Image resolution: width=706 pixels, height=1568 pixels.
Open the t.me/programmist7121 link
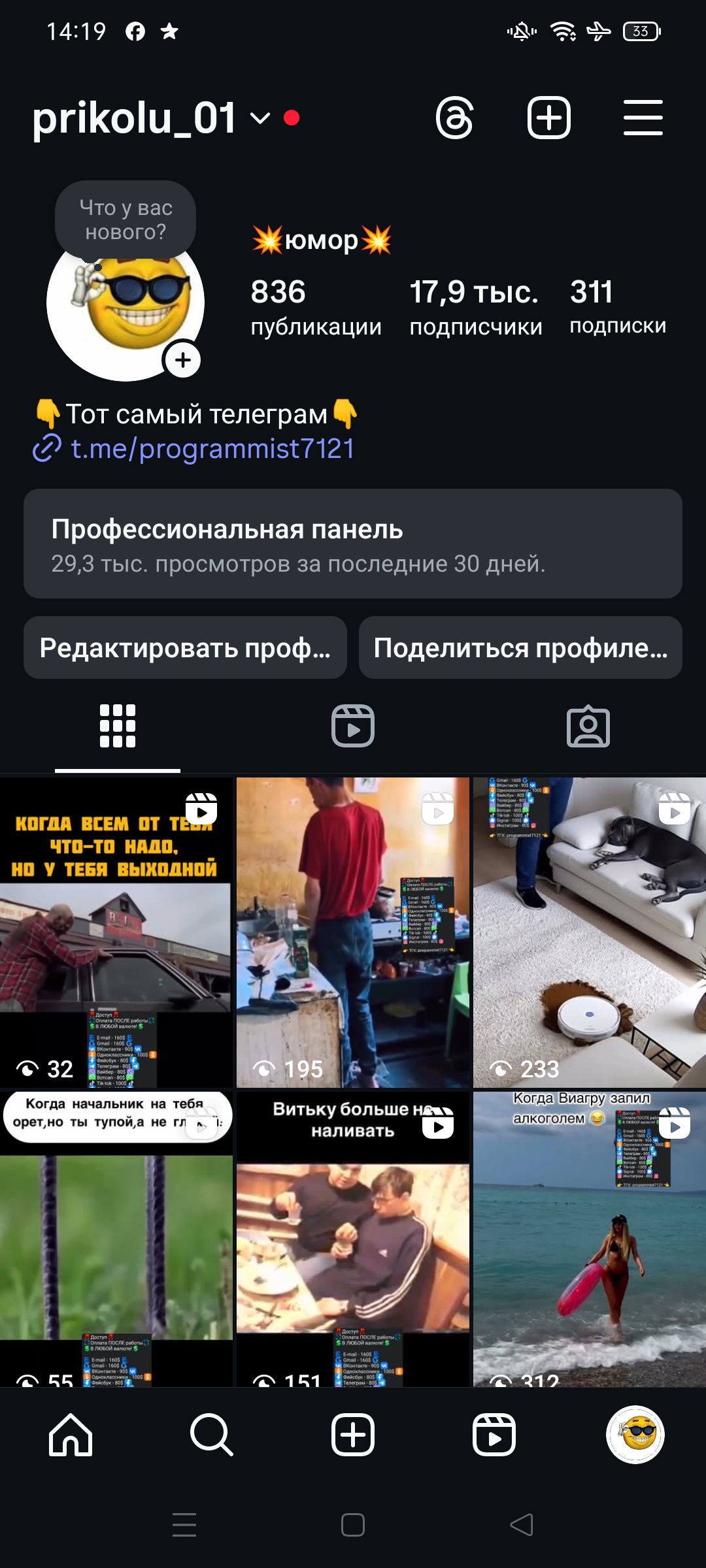pyautogui.click(x=212, y=449)
